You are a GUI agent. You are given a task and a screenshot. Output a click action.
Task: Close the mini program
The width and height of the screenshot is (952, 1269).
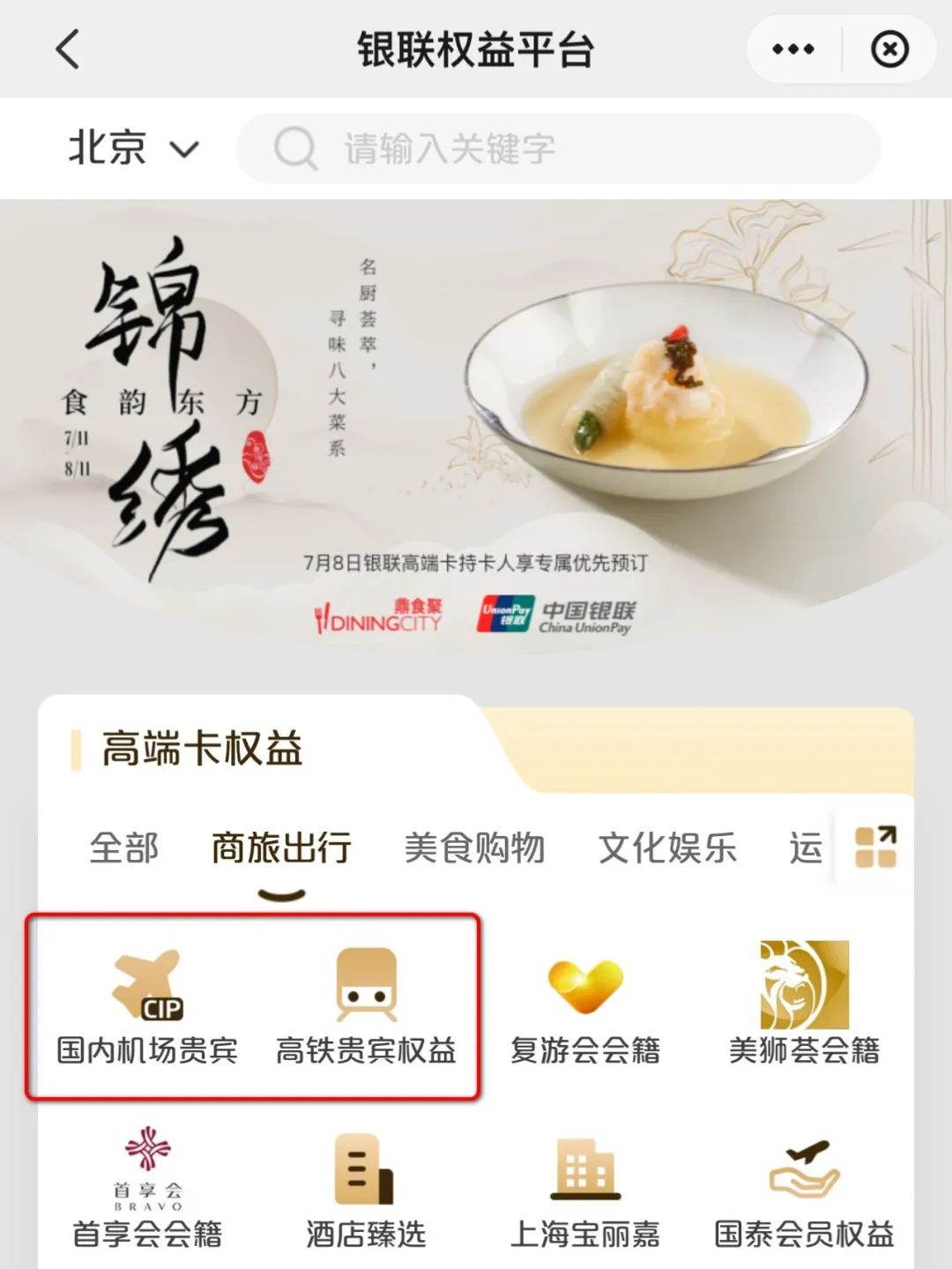[x=889, y=49]
